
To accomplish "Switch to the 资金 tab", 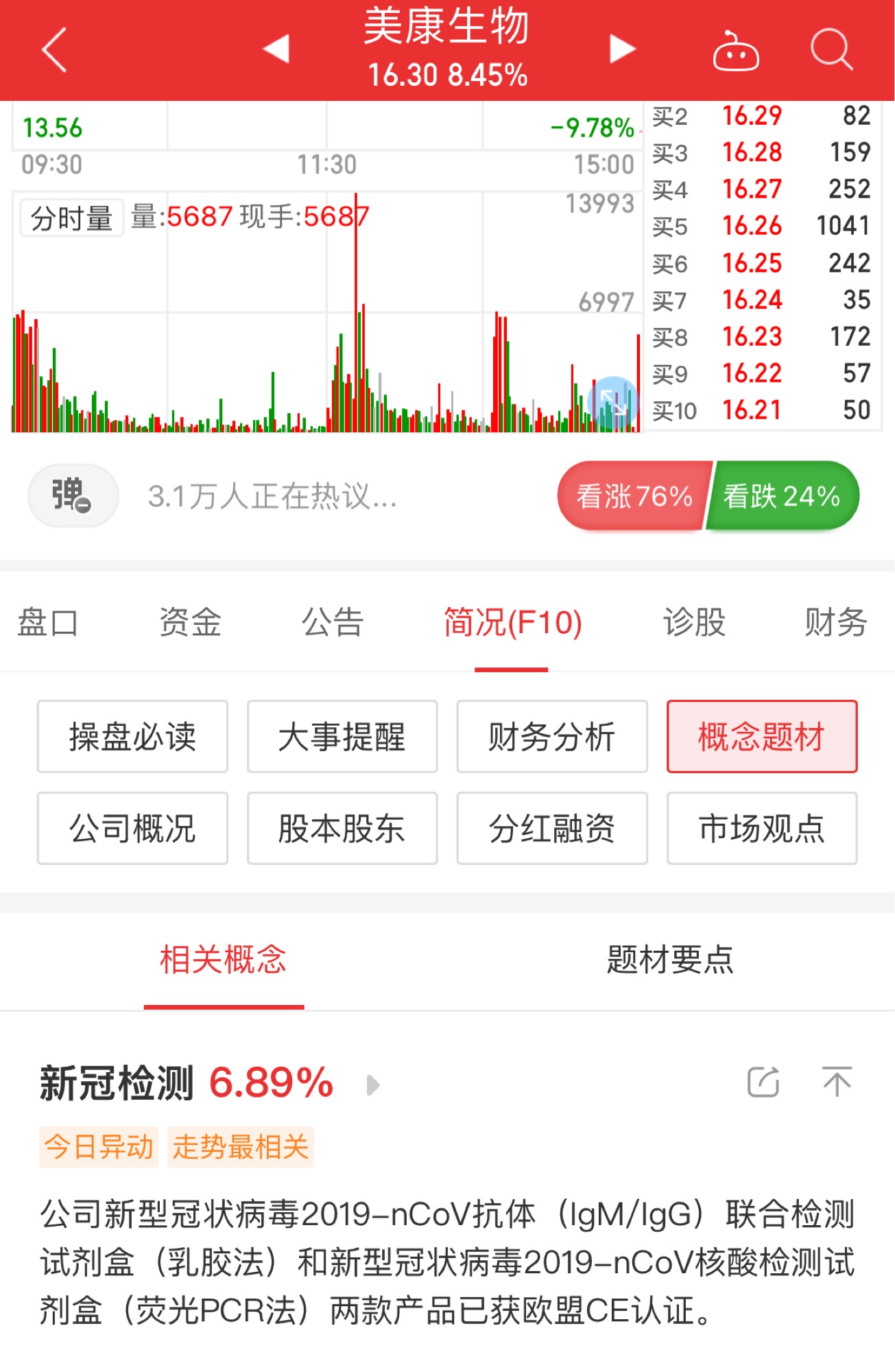I will [x=190, y=623].
